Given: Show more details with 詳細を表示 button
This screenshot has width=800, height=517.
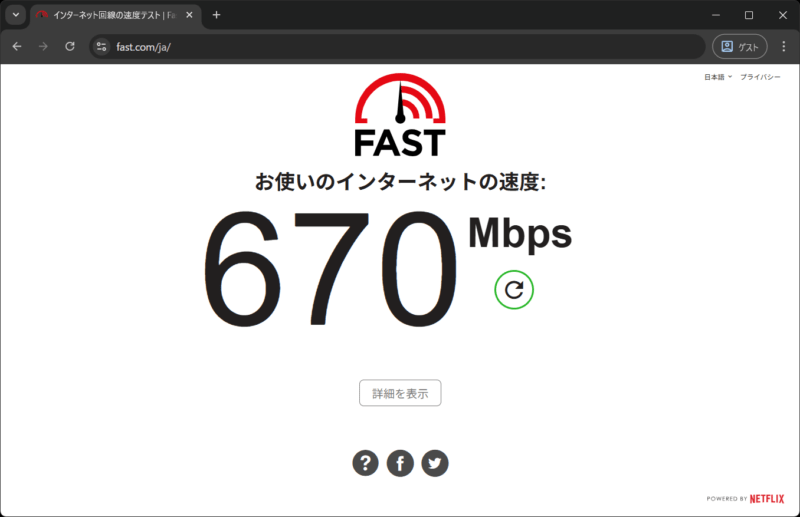Looking at the screenshot, I should pyautogui.click(x=400, y=393).
